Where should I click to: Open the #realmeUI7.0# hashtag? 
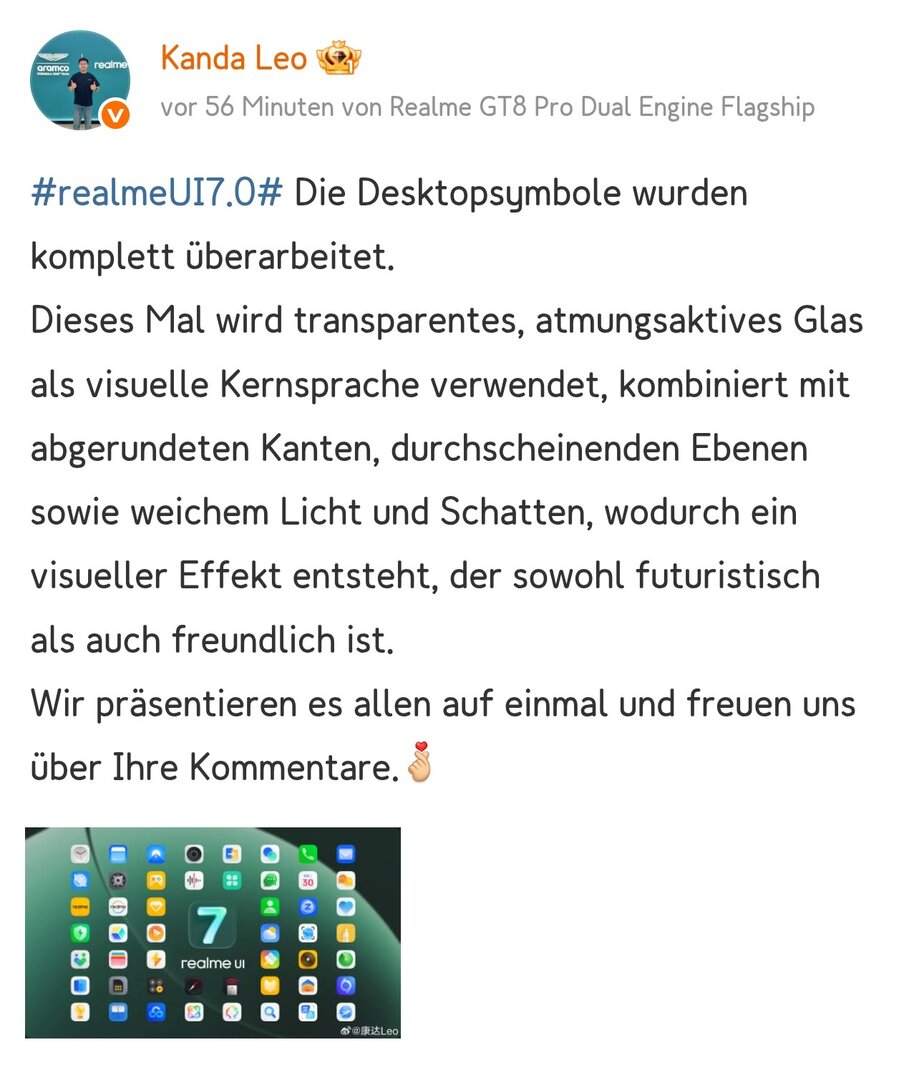click(x=157, y=192)
